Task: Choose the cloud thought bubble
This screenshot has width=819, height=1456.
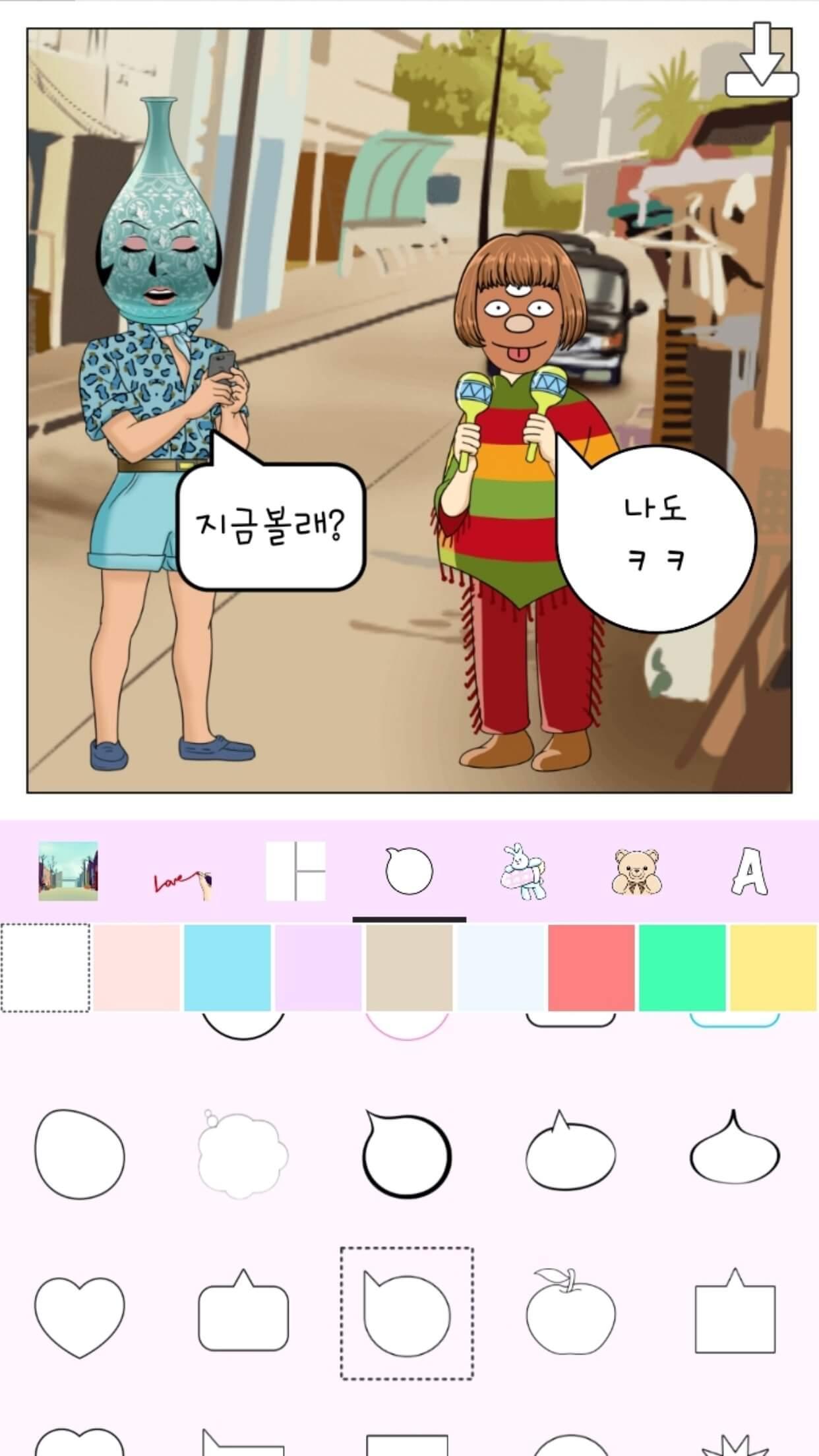Action: pyautogui.click(x=243, y=1154)
